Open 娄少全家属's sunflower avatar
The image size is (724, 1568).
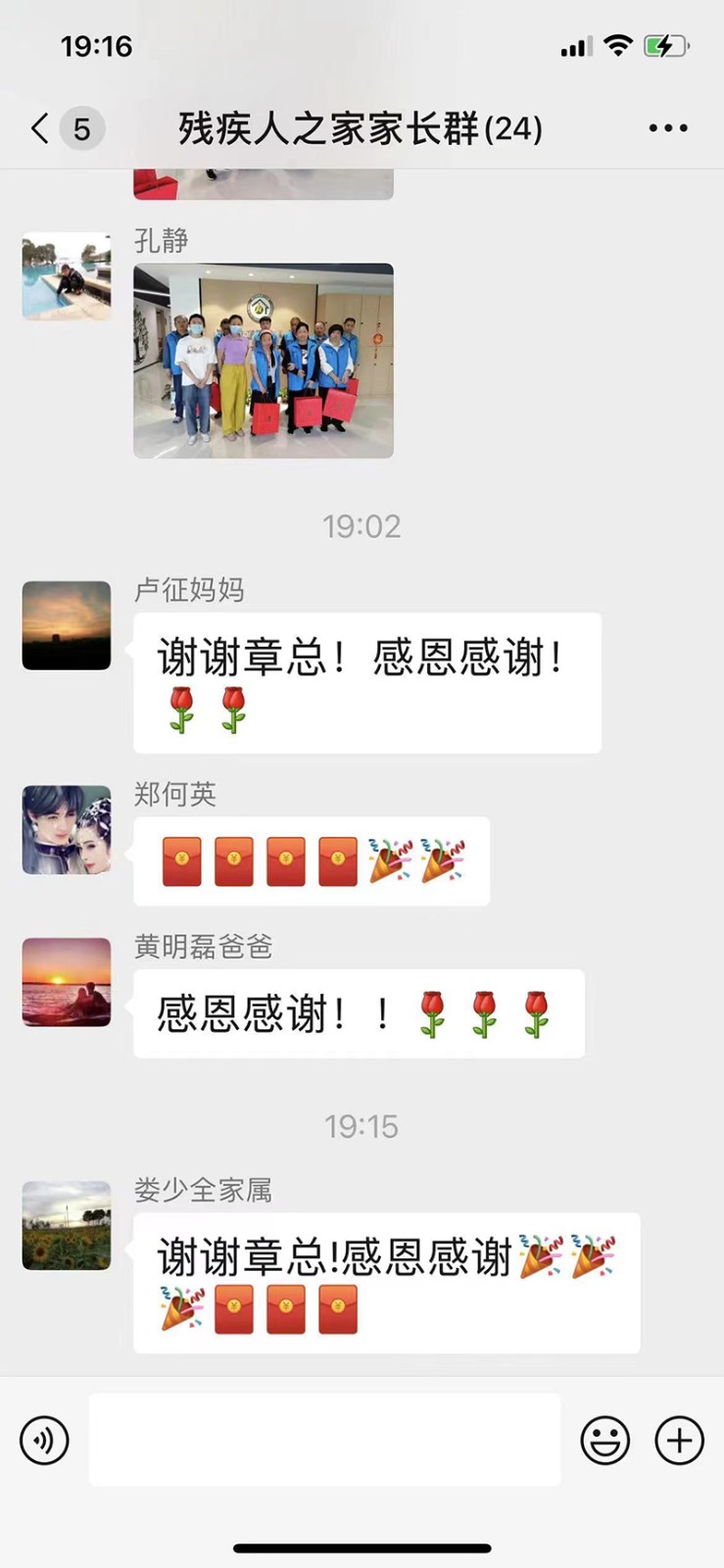(x=67, y=1225)
